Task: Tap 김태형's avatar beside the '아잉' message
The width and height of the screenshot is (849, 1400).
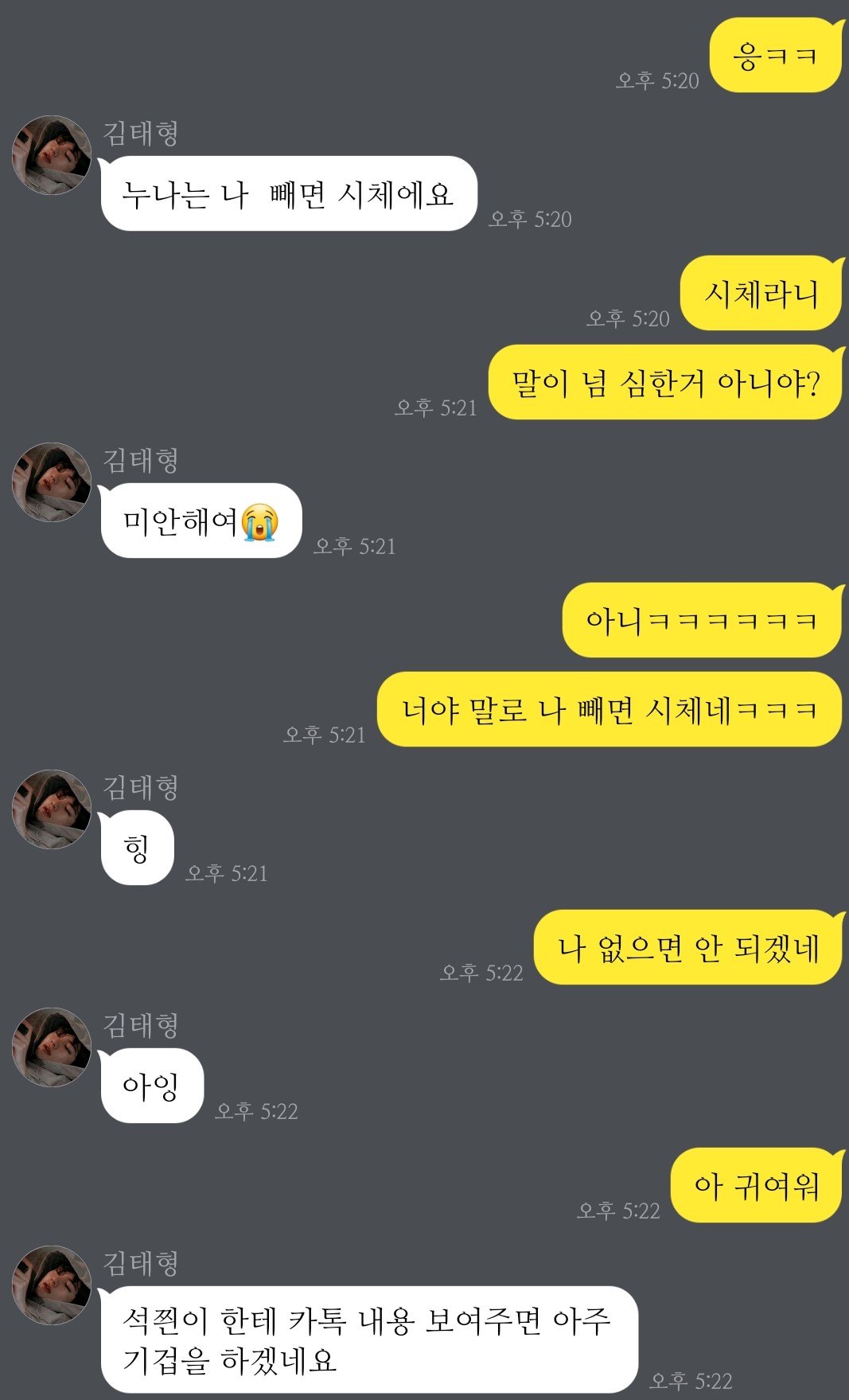Action: pyautogui.click(x=52, y=1047)
